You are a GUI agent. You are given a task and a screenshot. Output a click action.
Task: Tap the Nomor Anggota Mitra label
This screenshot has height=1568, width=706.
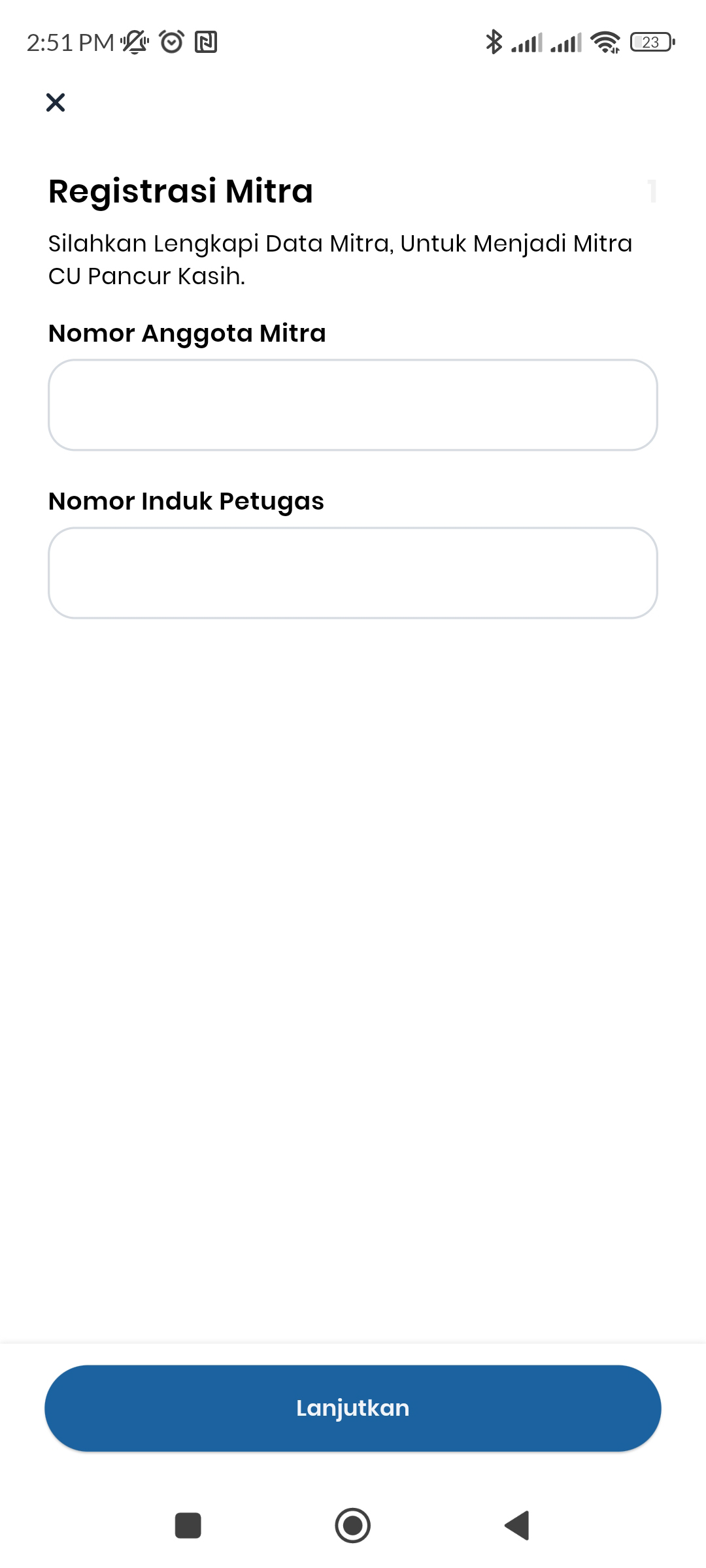188,333
